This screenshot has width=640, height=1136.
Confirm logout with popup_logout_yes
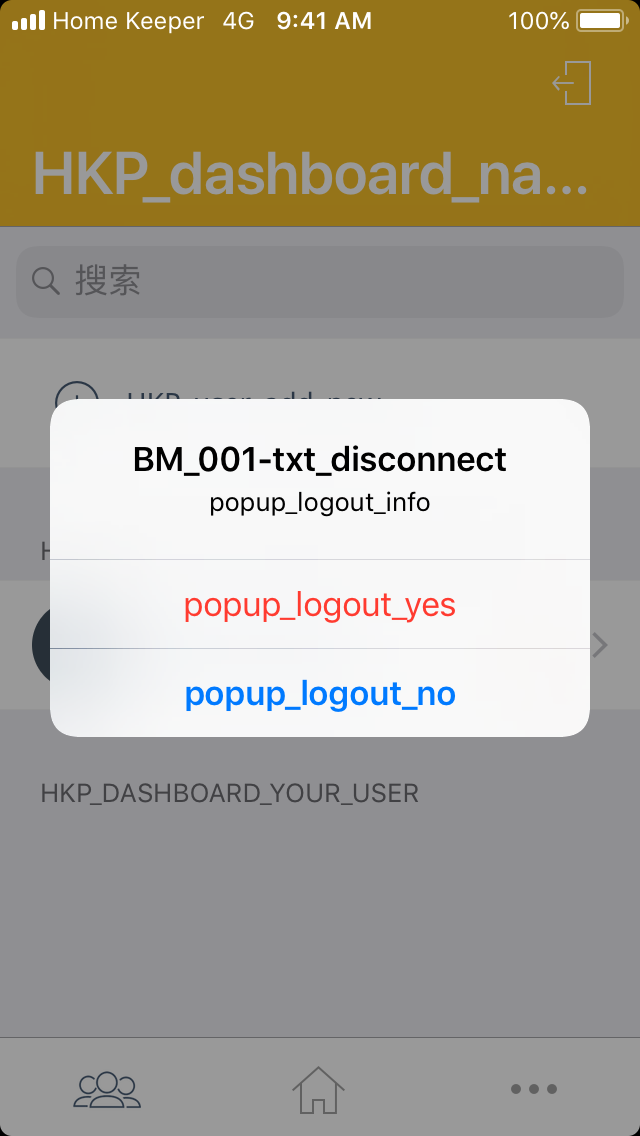click(320, 605)
